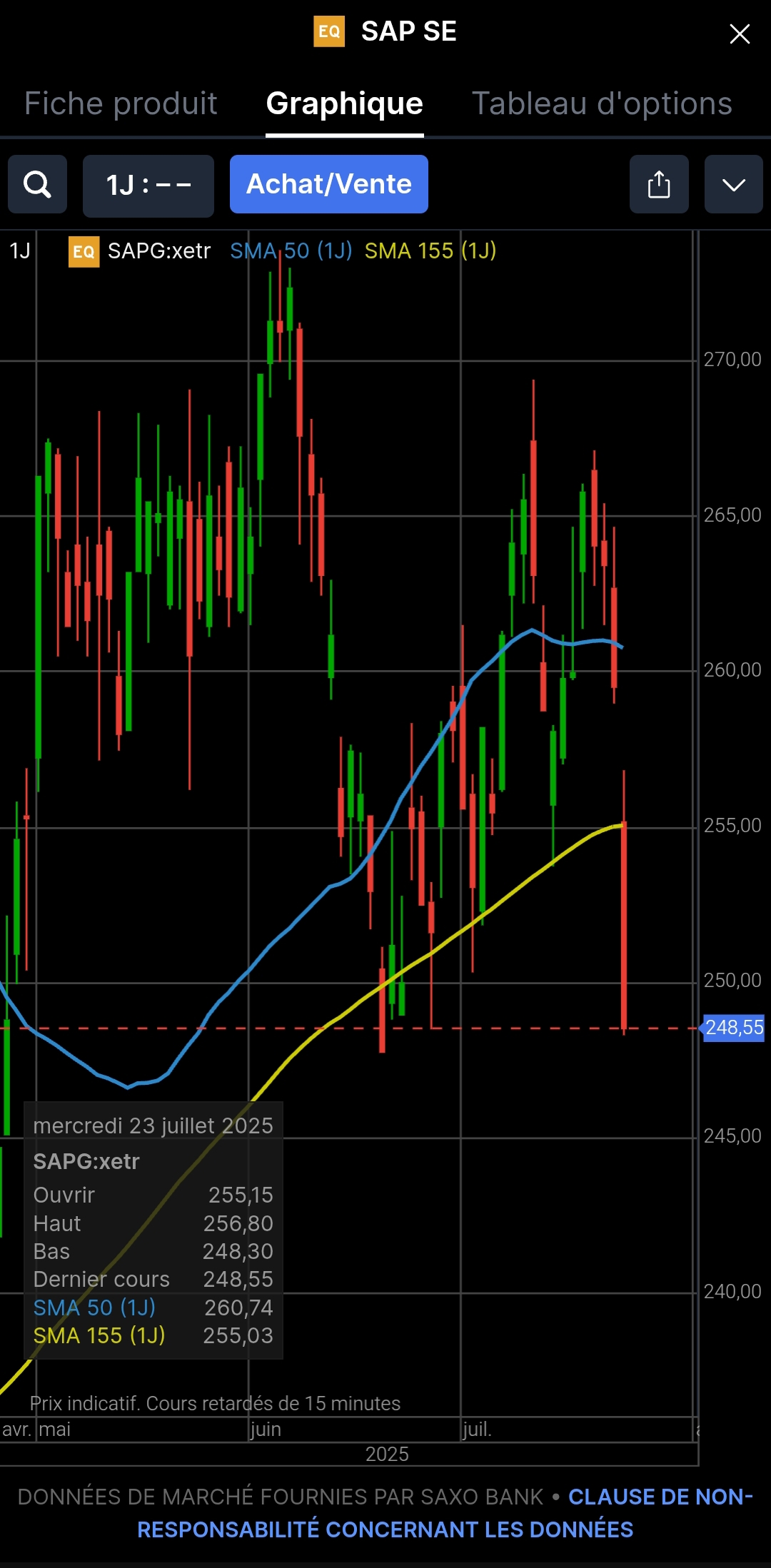Search for another instrument in chart
Viewport: 771px width, 1568px height.
37,185
